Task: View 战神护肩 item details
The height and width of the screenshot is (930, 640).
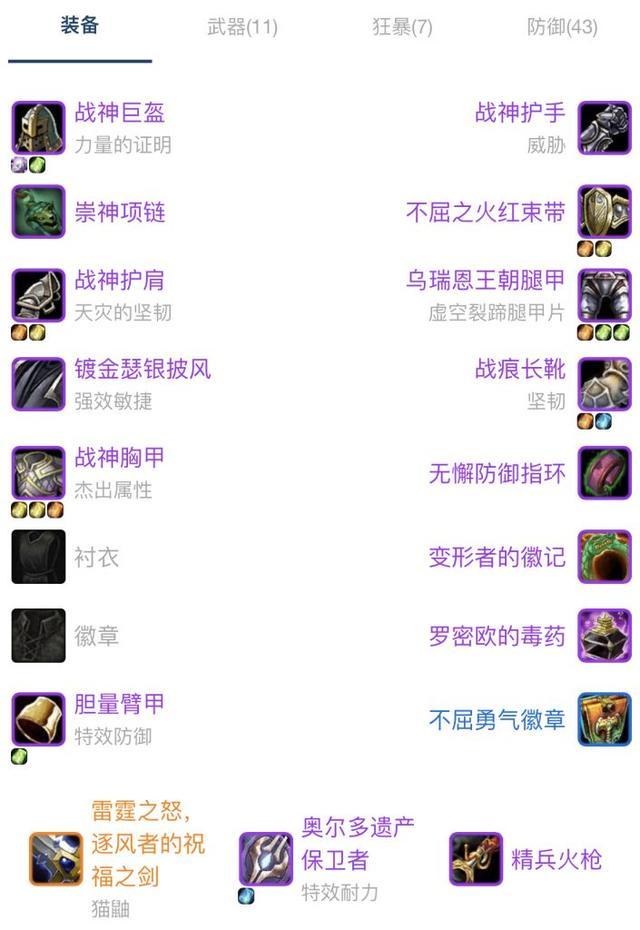Action: [x=119, y=281]
